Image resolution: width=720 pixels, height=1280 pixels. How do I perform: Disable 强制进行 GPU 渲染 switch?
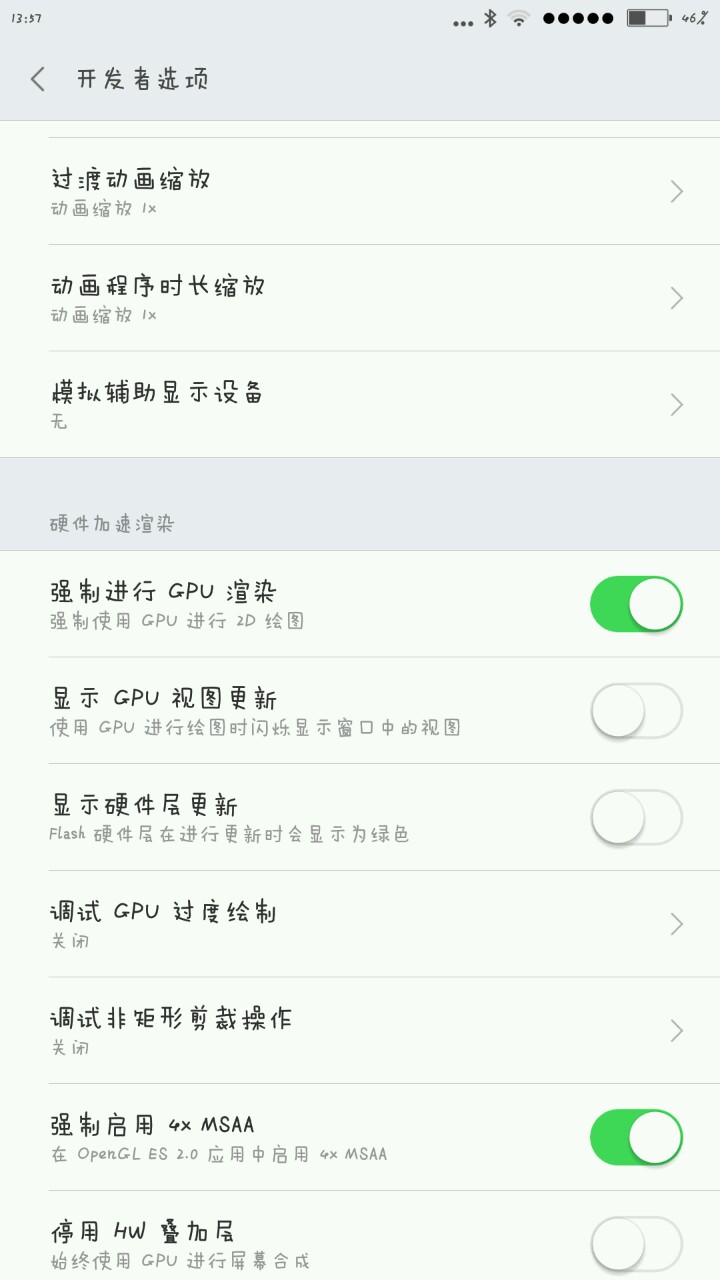tap(636, 604)
